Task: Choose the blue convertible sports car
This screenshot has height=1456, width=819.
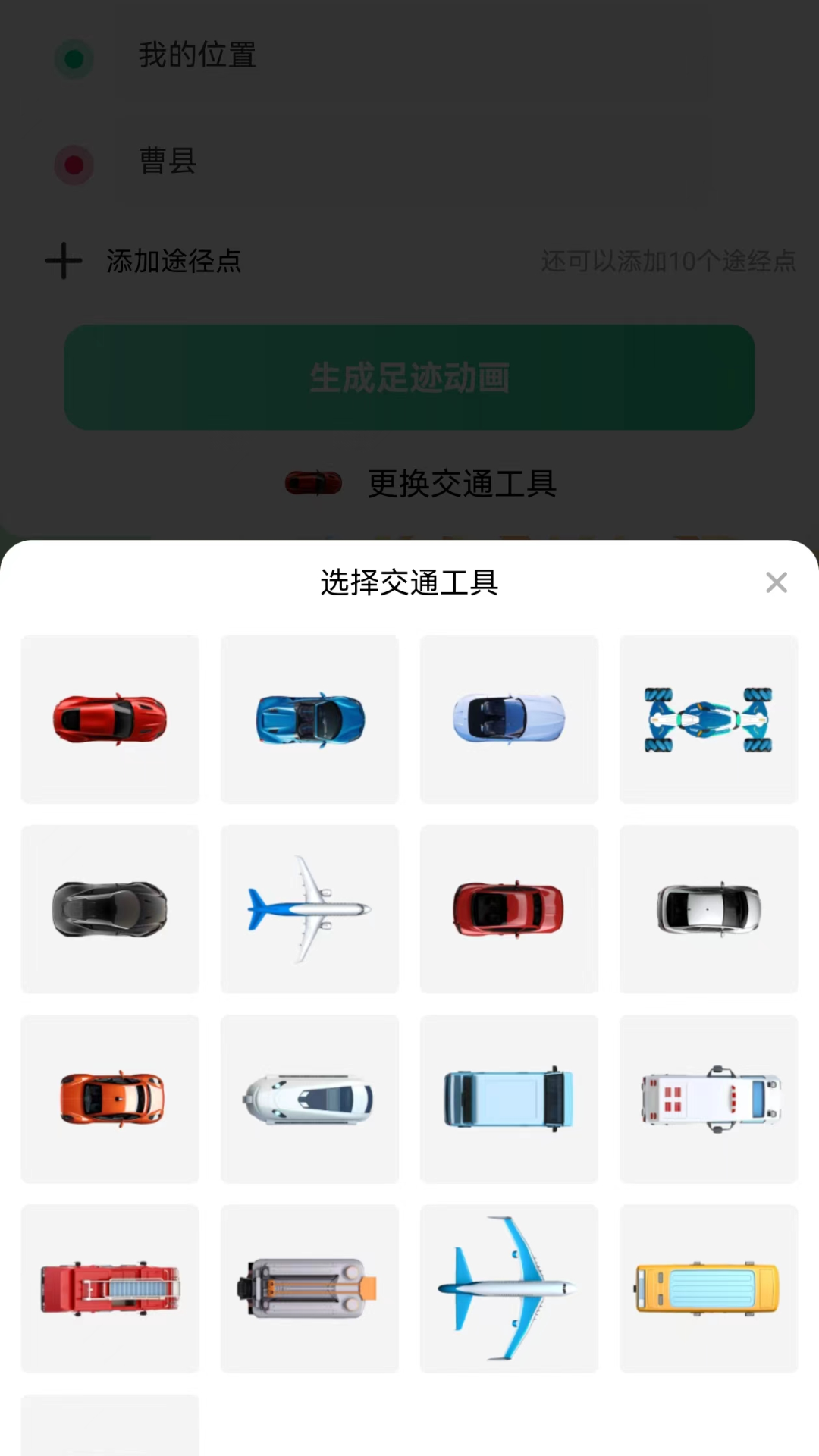Action: click(x=309, y=718)
